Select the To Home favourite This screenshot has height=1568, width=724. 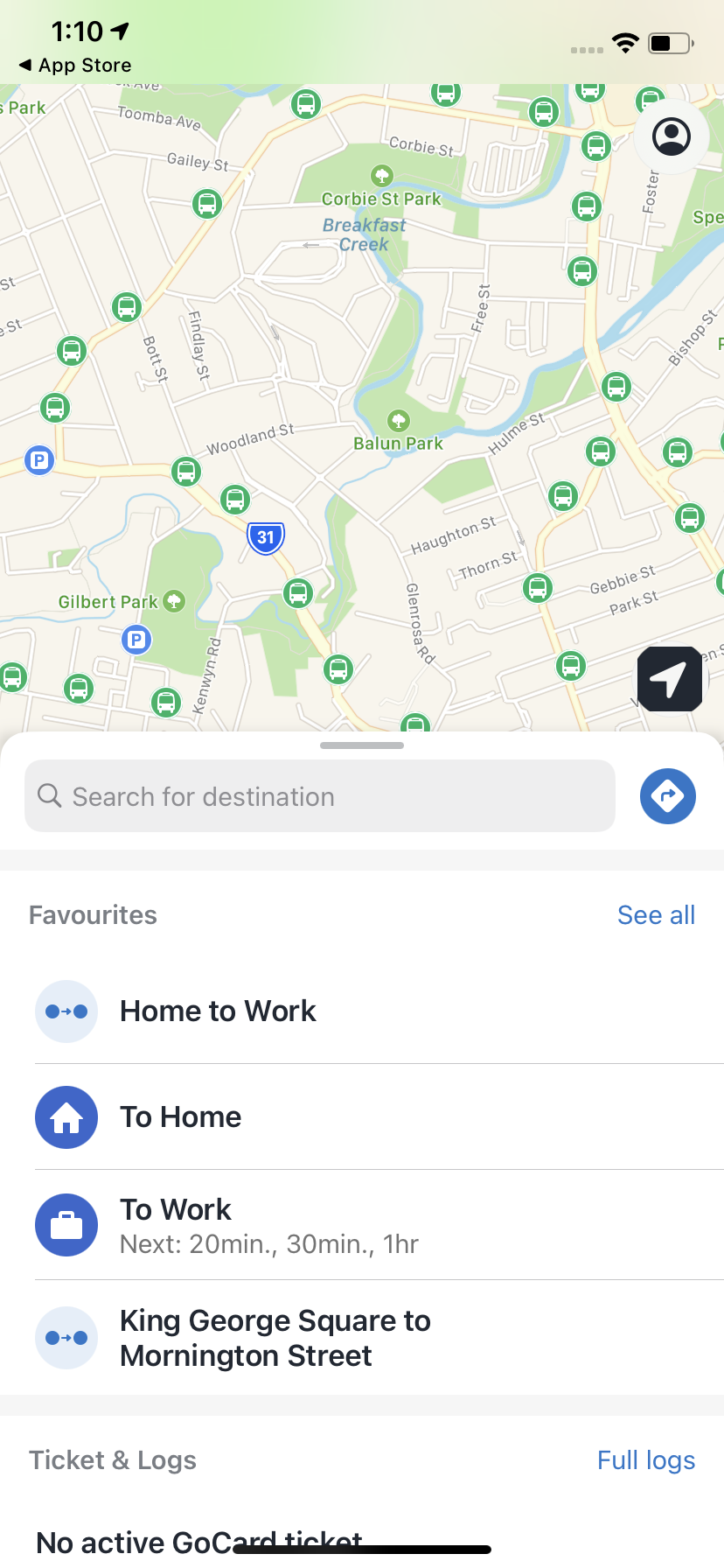pos(181,1117)
